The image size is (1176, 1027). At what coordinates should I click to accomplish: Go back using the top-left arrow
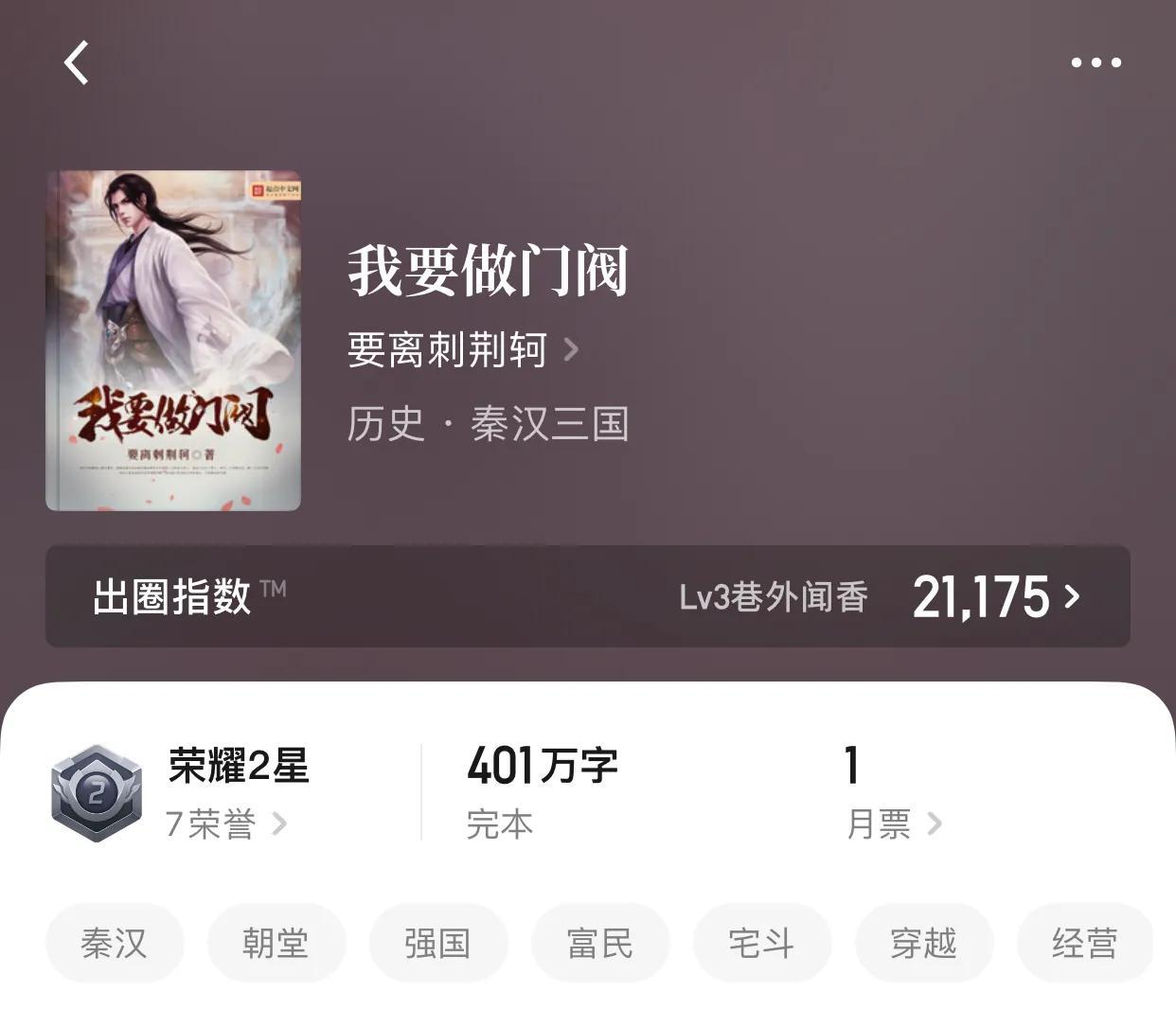tap(77, 62)
